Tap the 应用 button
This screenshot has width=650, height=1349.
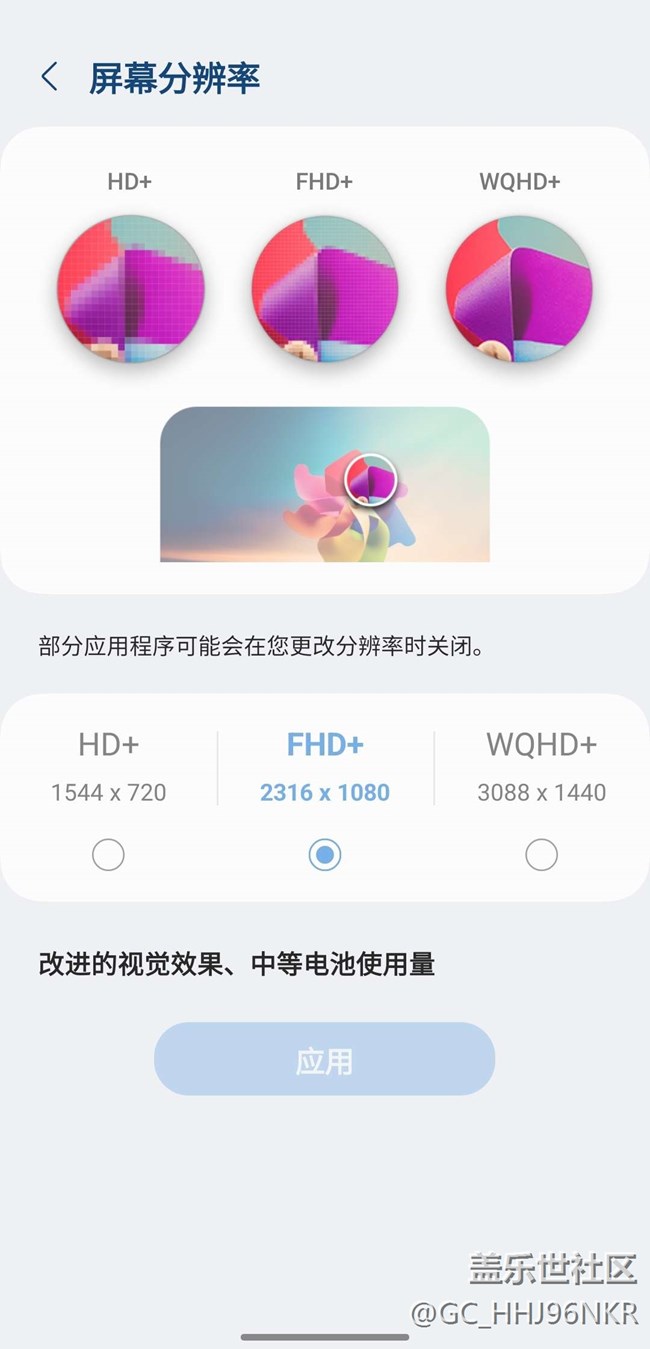pos(324,1059)
